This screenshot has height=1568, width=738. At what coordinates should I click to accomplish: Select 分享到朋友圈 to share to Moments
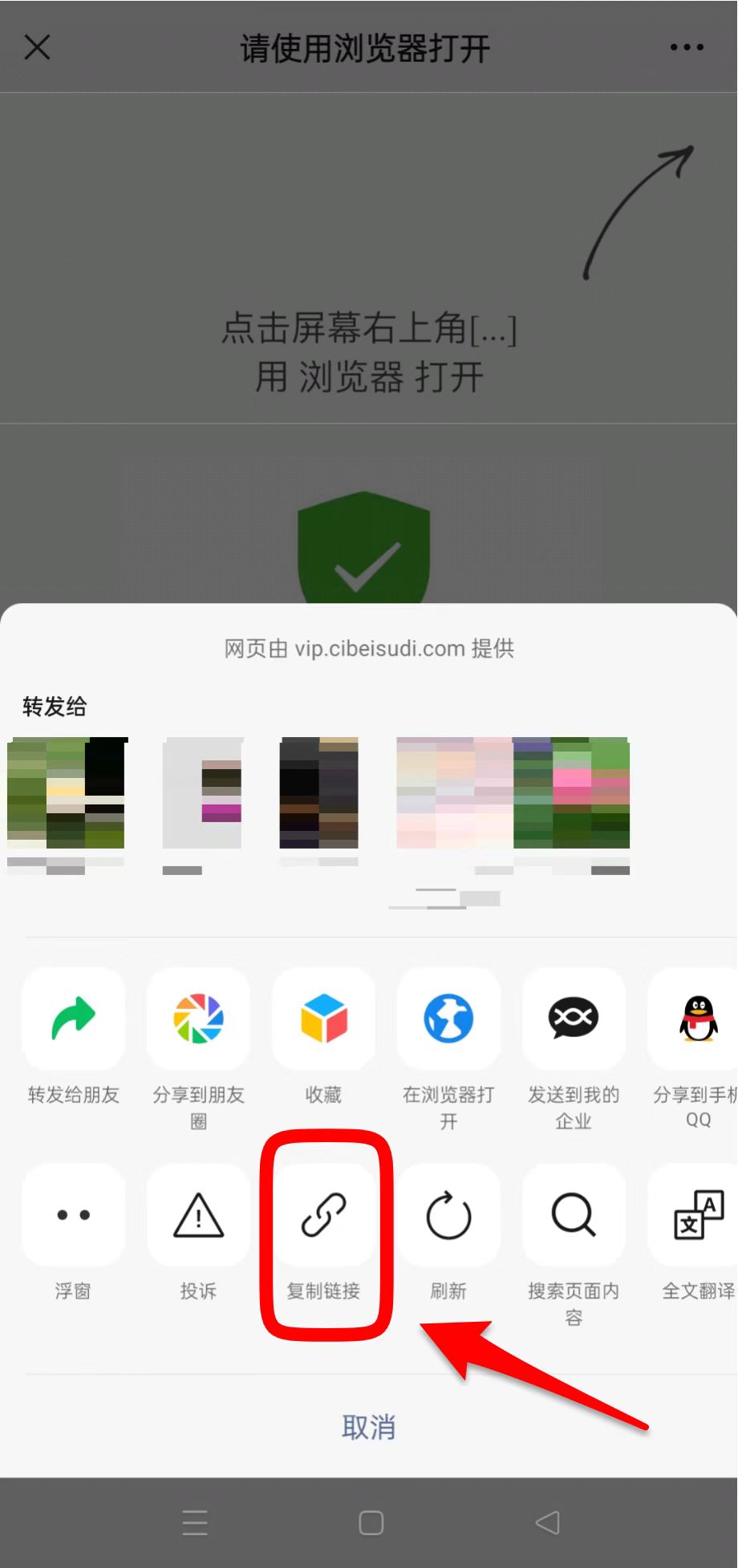pos(198,1019)
